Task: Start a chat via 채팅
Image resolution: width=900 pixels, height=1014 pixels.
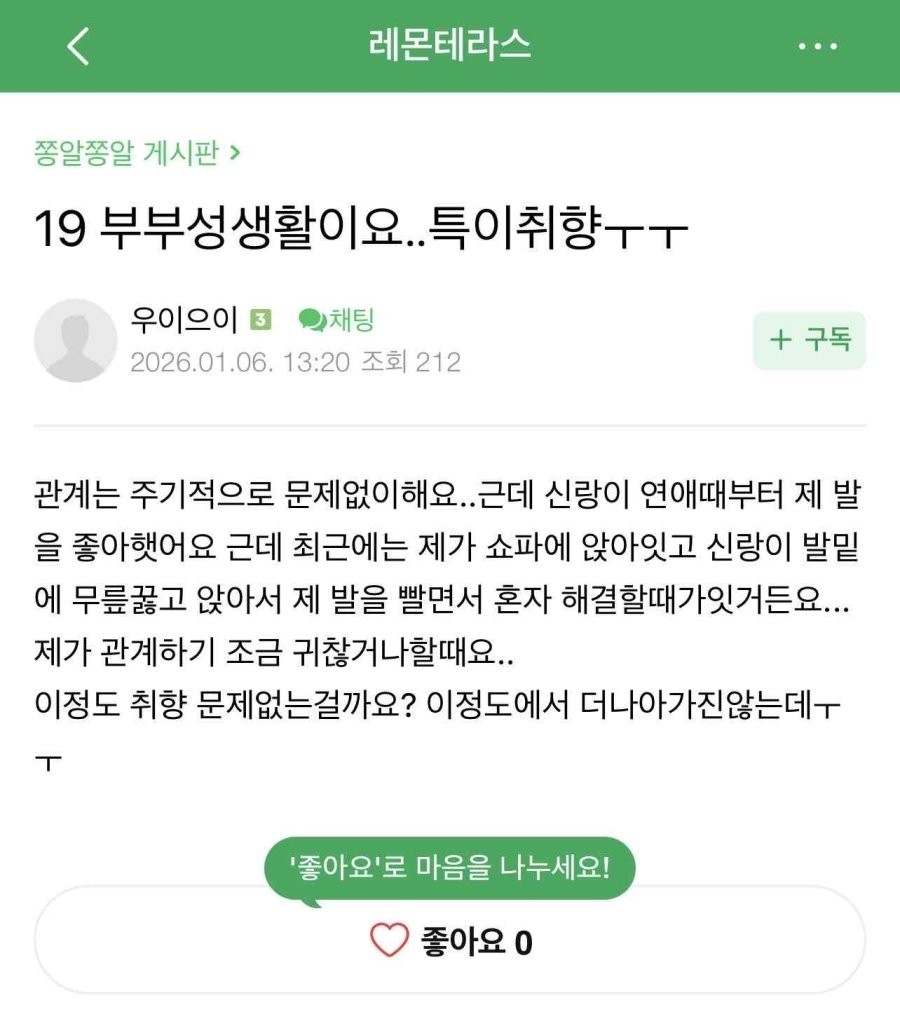Action: pos(337,320)
